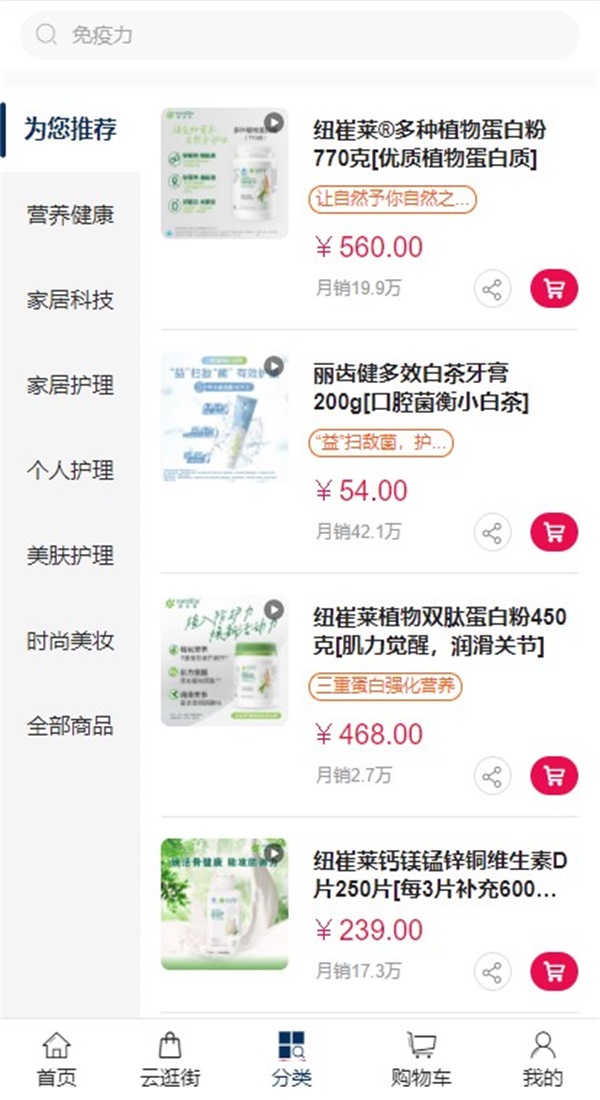The width and height of the screenshot is (600, 1100).
Task: Share the 纽崔莱植物双肽蛋白粉 product
Action: (x=492, y=775)
